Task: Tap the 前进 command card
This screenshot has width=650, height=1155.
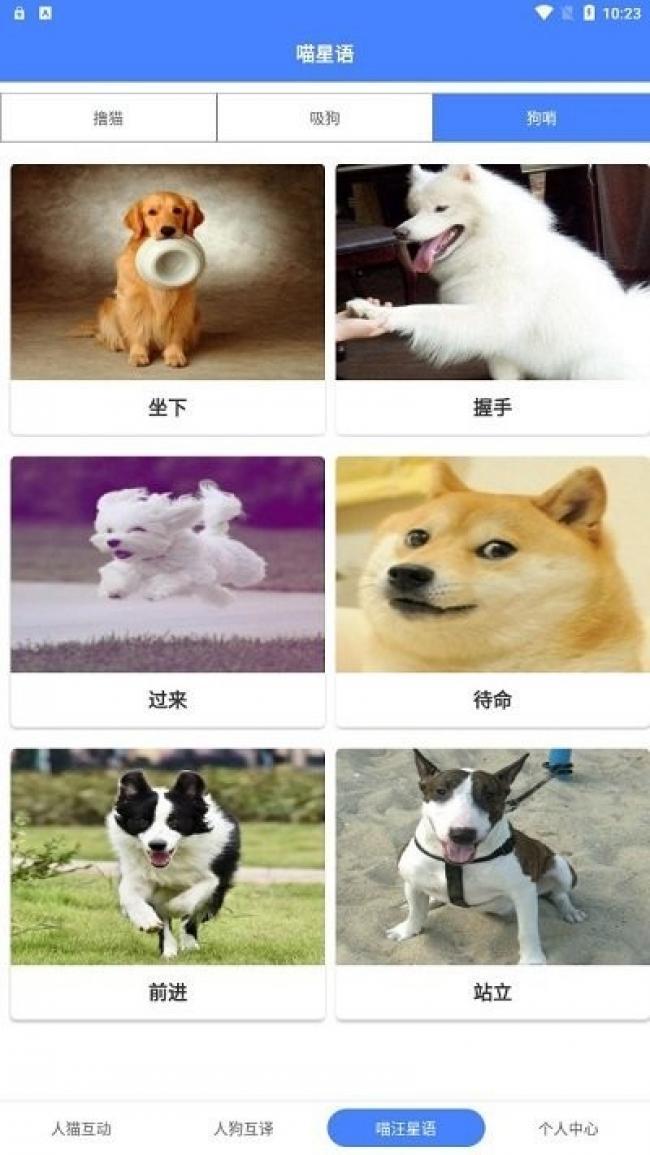Action: point(167,884)
